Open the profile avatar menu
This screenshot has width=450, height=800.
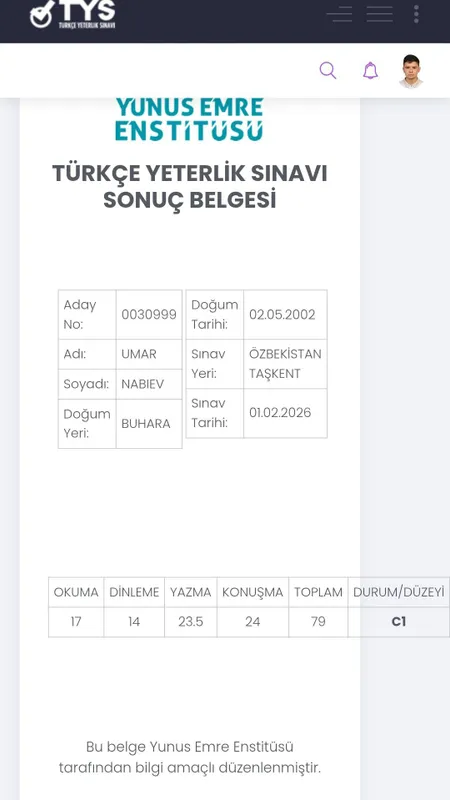[411, 71]
